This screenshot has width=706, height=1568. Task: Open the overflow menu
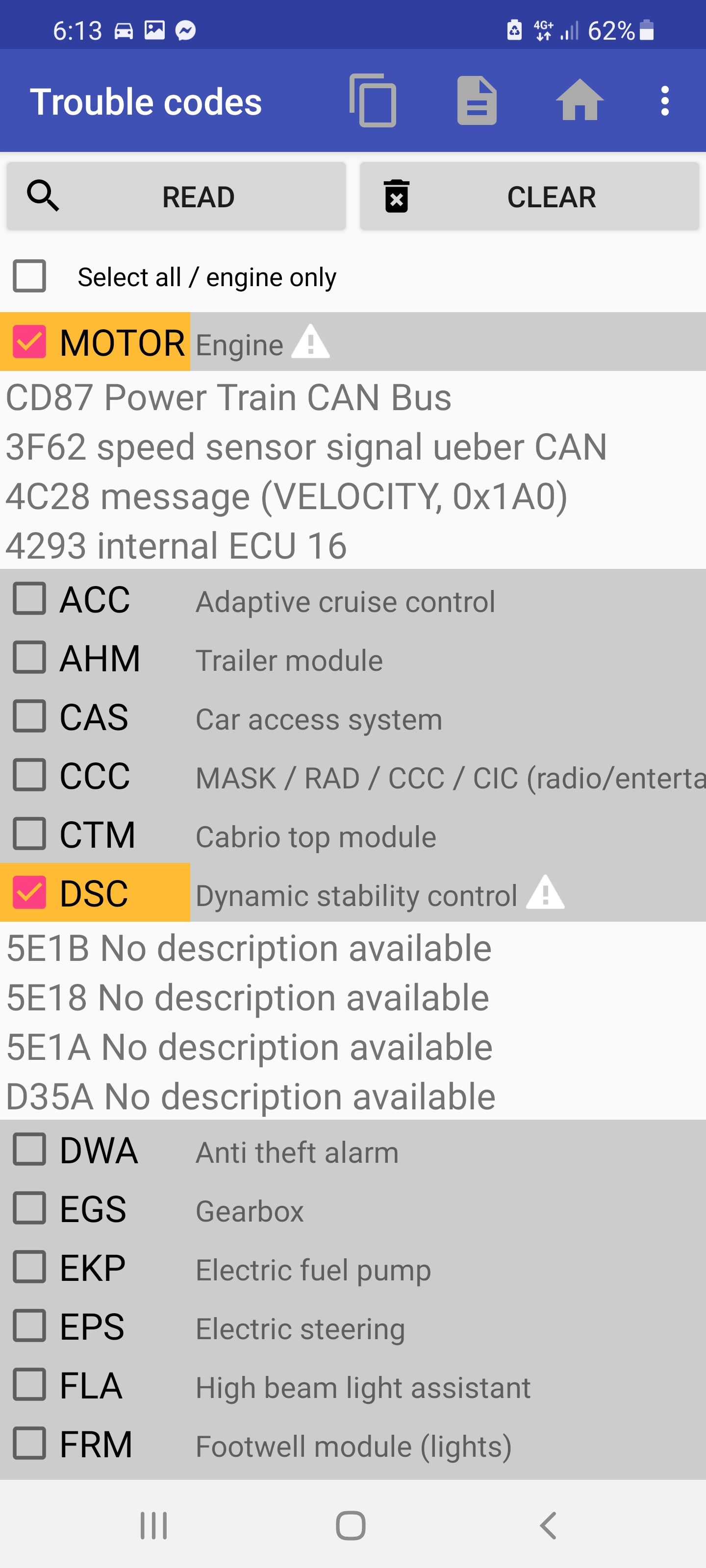pyautogui.click(x=665, y=100)
